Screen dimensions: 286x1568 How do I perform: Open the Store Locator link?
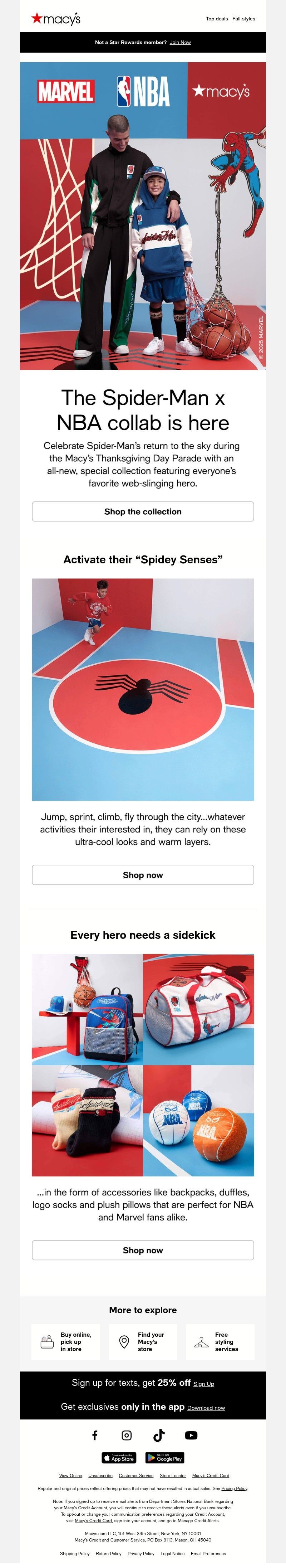[x=173, y=1475]
